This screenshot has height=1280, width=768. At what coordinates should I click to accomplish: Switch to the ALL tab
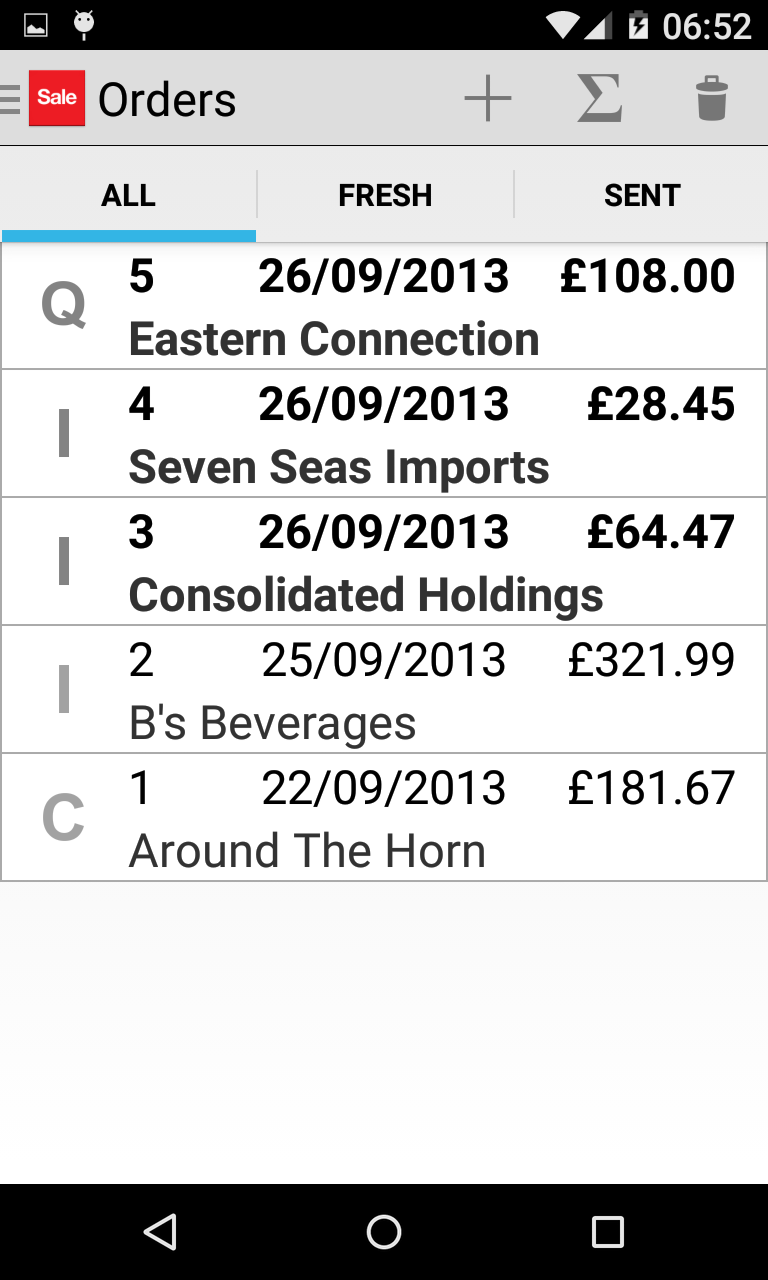pyautogui.click(x=128, y=195)
